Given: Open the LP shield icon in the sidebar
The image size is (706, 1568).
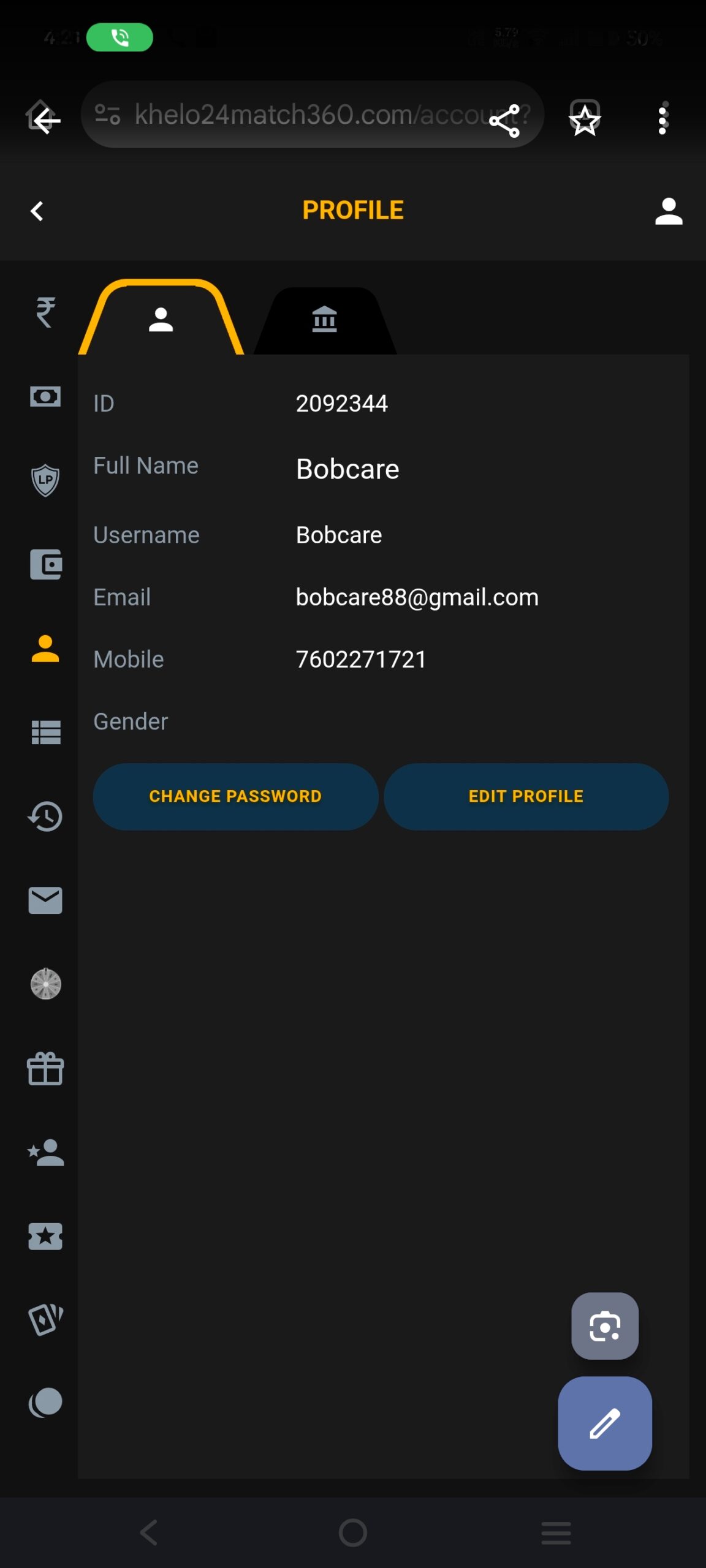Looking at the screenshot, I should click(45, 480).
